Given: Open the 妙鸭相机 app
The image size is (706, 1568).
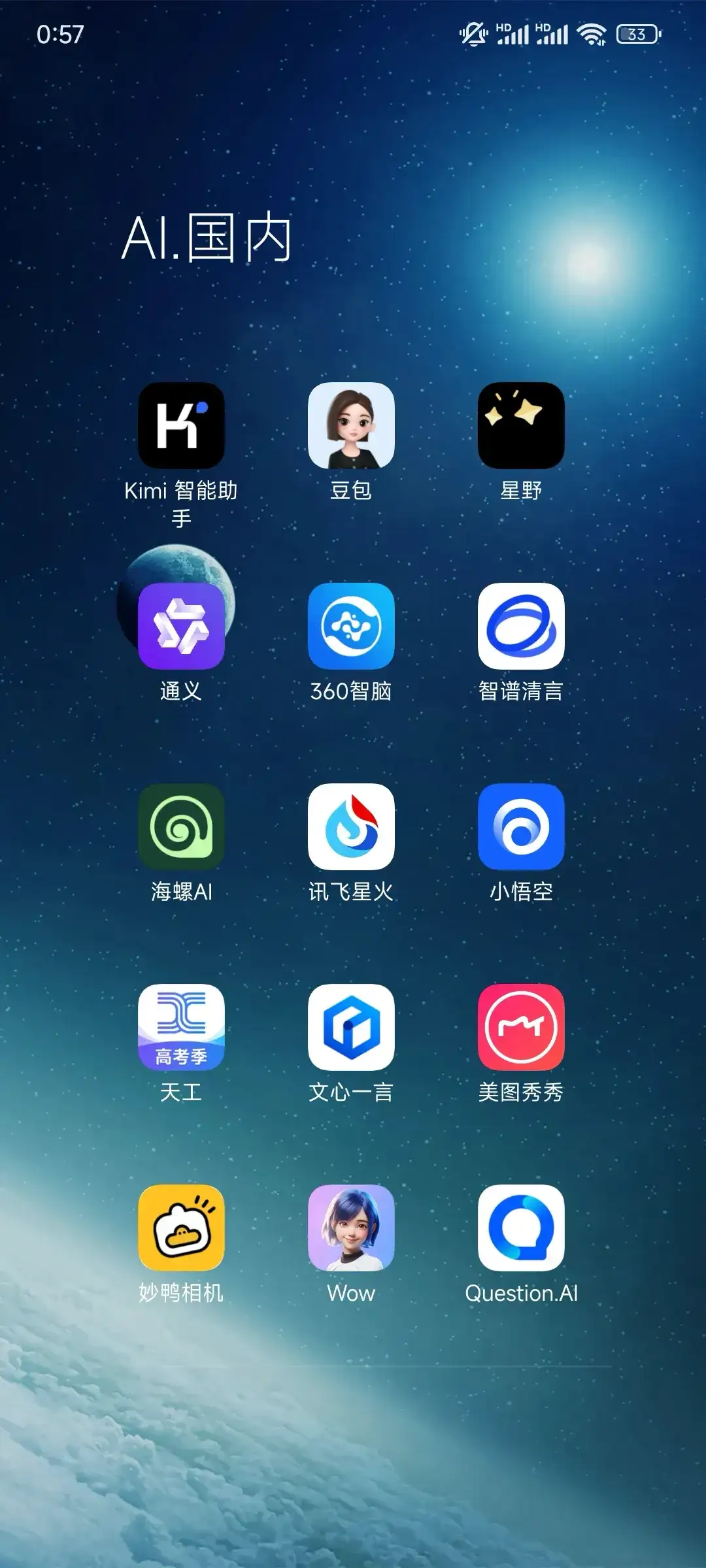Looking at the screenshot, I should pyautogui.click(x=181, y=1228).
